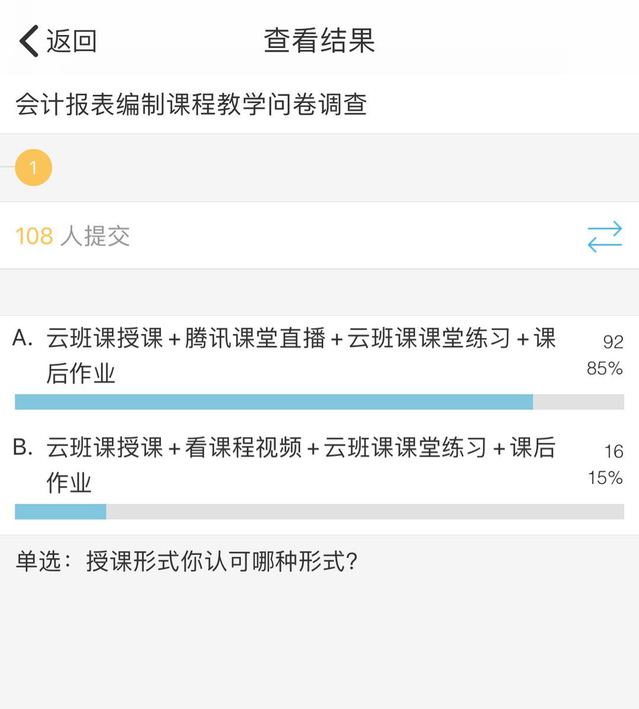
Task: Go back using the 返回 button
Action: [x=58, y=41]
